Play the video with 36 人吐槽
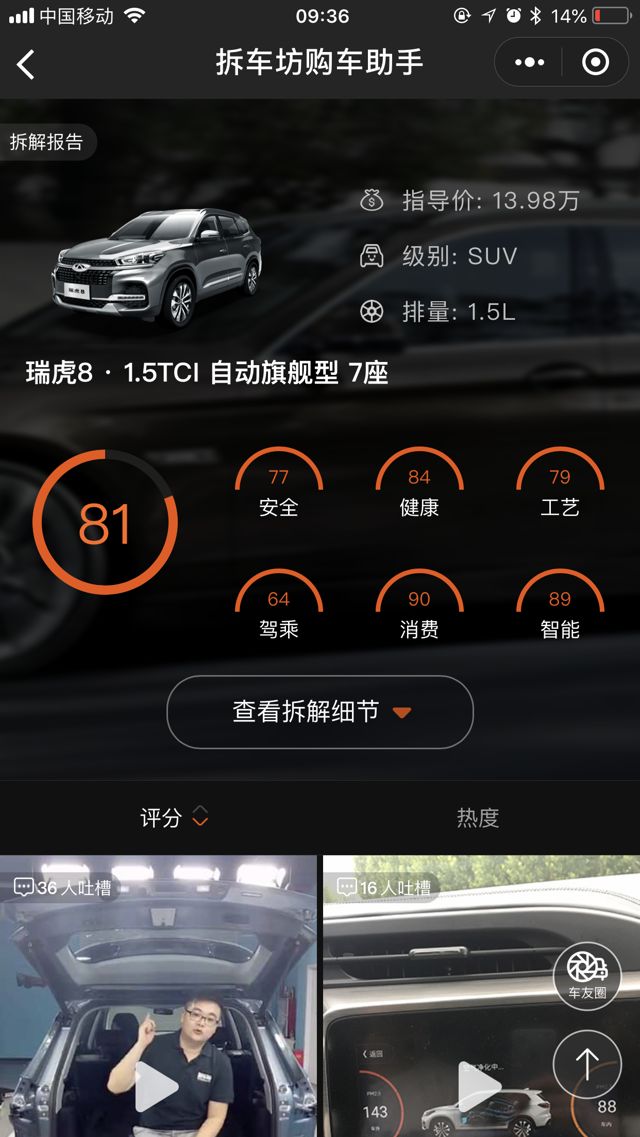 coord(157,1087)
